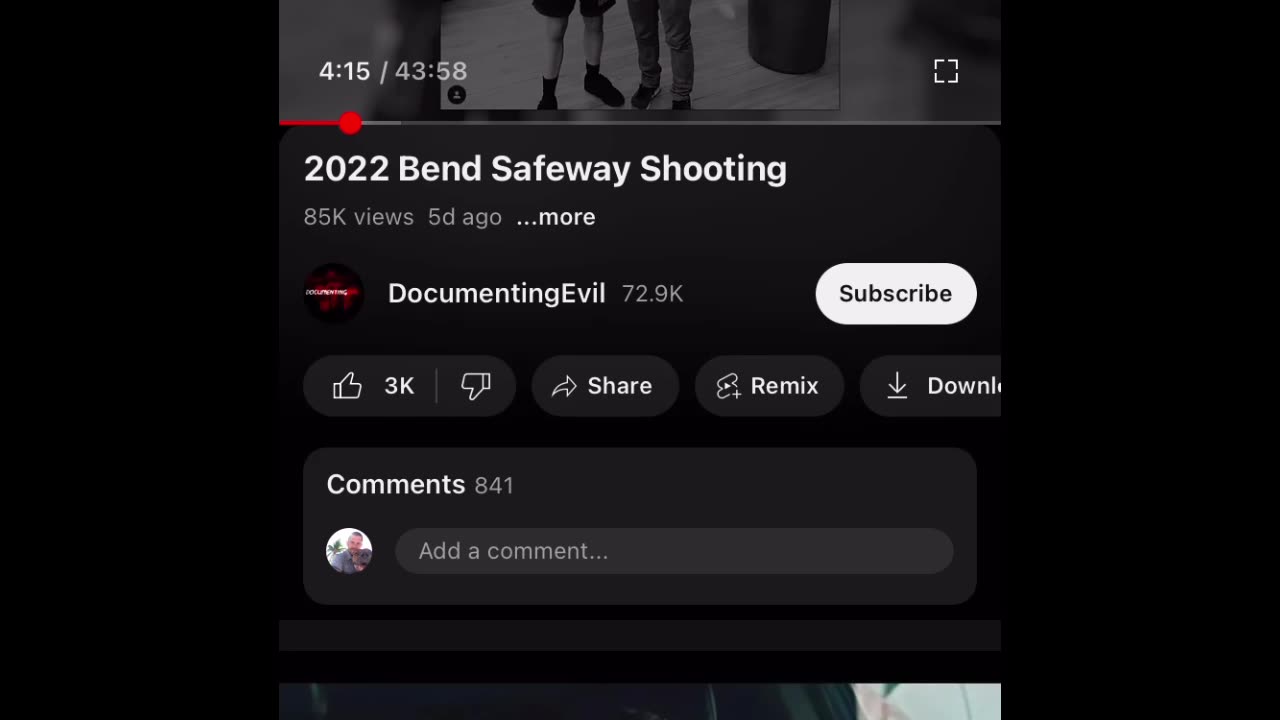The width and height of the screenshot is (1280, 720).
Task: Tap the red playback scrubber dot
Action: click(350, 123)
